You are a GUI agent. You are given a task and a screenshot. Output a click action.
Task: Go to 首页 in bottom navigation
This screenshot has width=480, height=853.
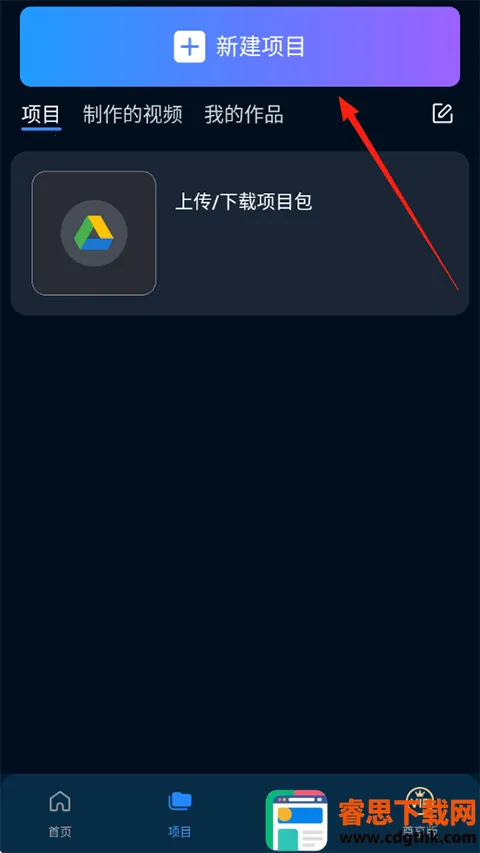coord(60,814)
